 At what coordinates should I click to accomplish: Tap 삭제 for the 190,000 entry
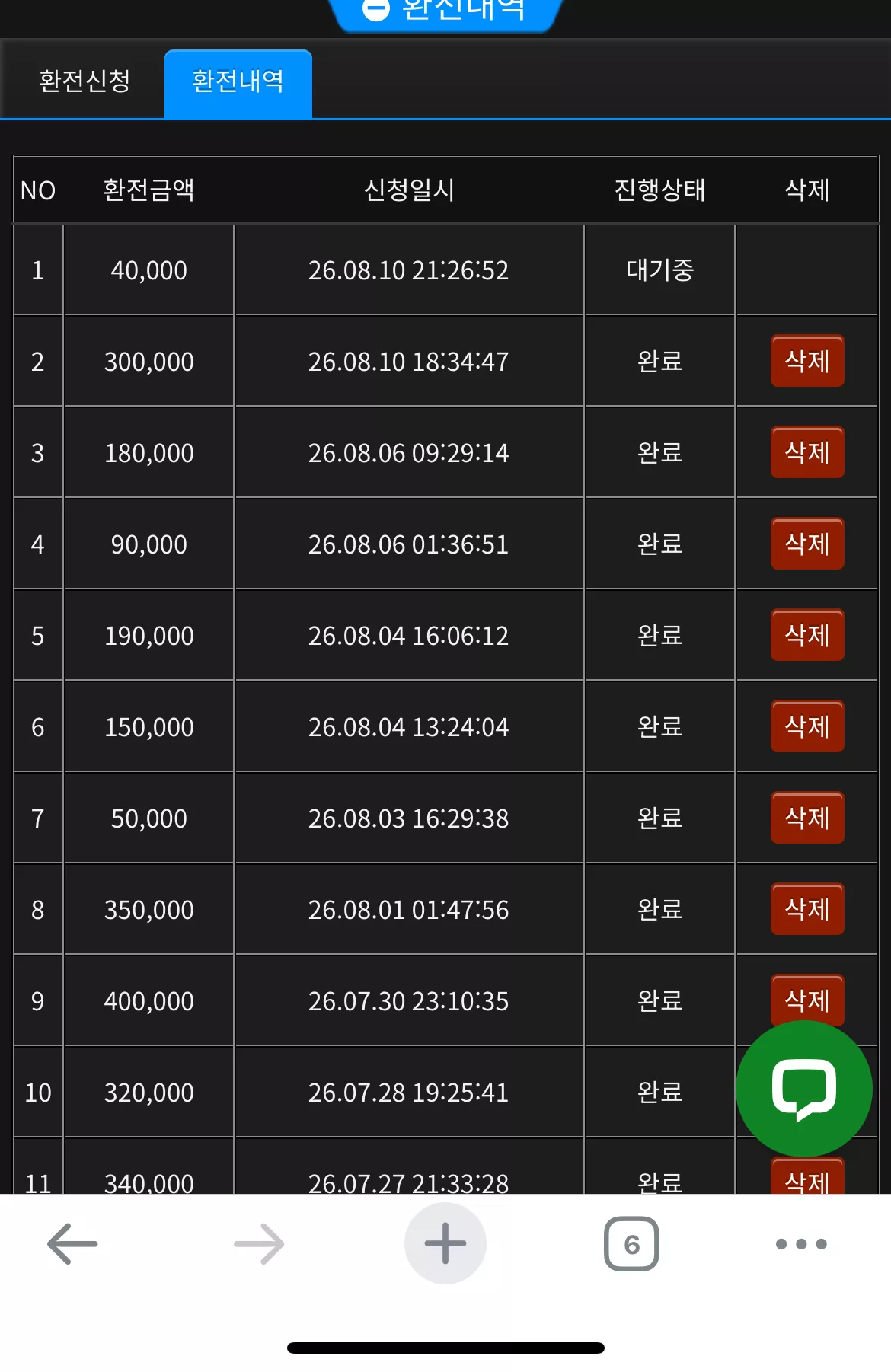(807, 635)
